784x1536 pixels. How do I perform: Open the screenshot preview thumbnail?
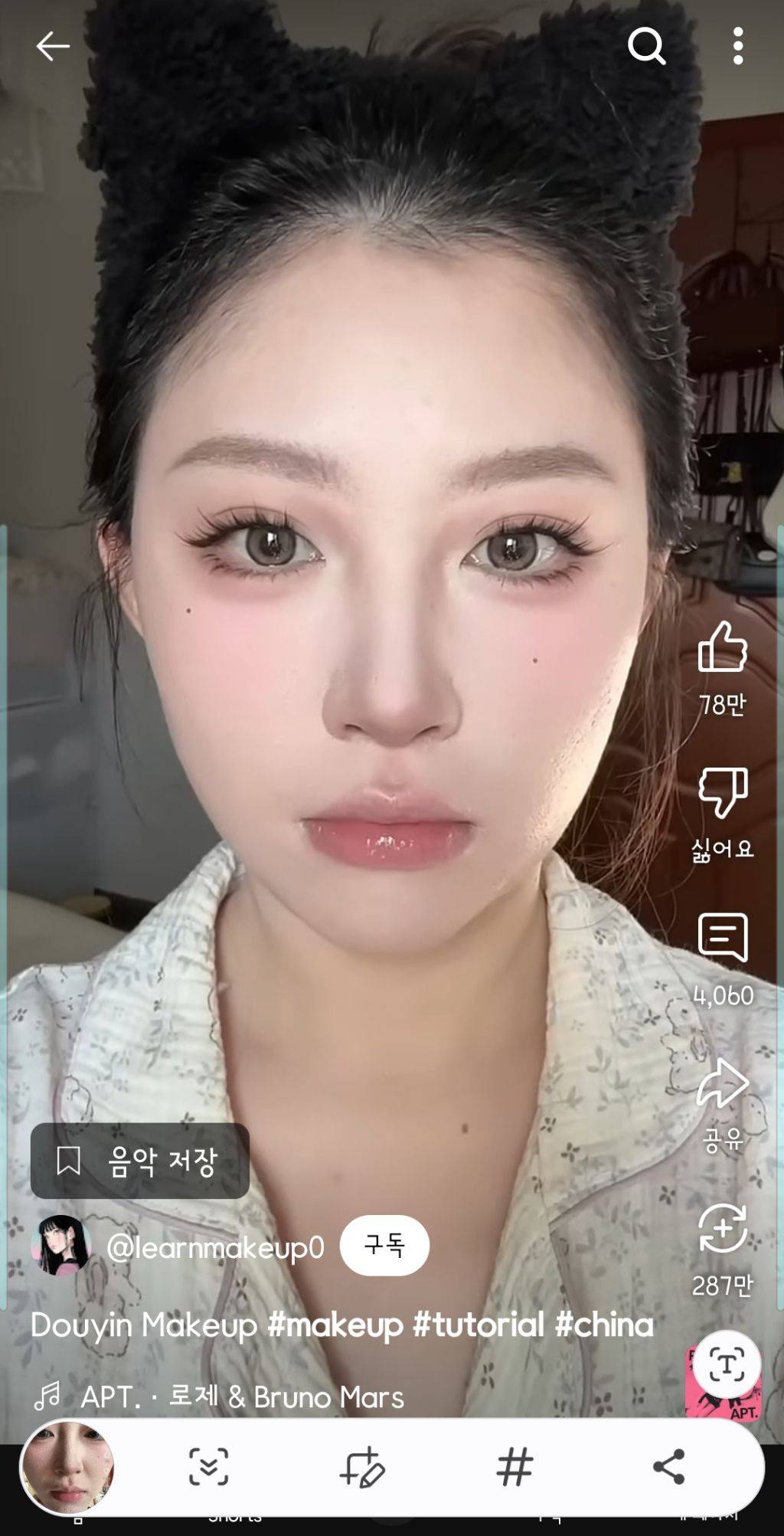pos(67,1467)
